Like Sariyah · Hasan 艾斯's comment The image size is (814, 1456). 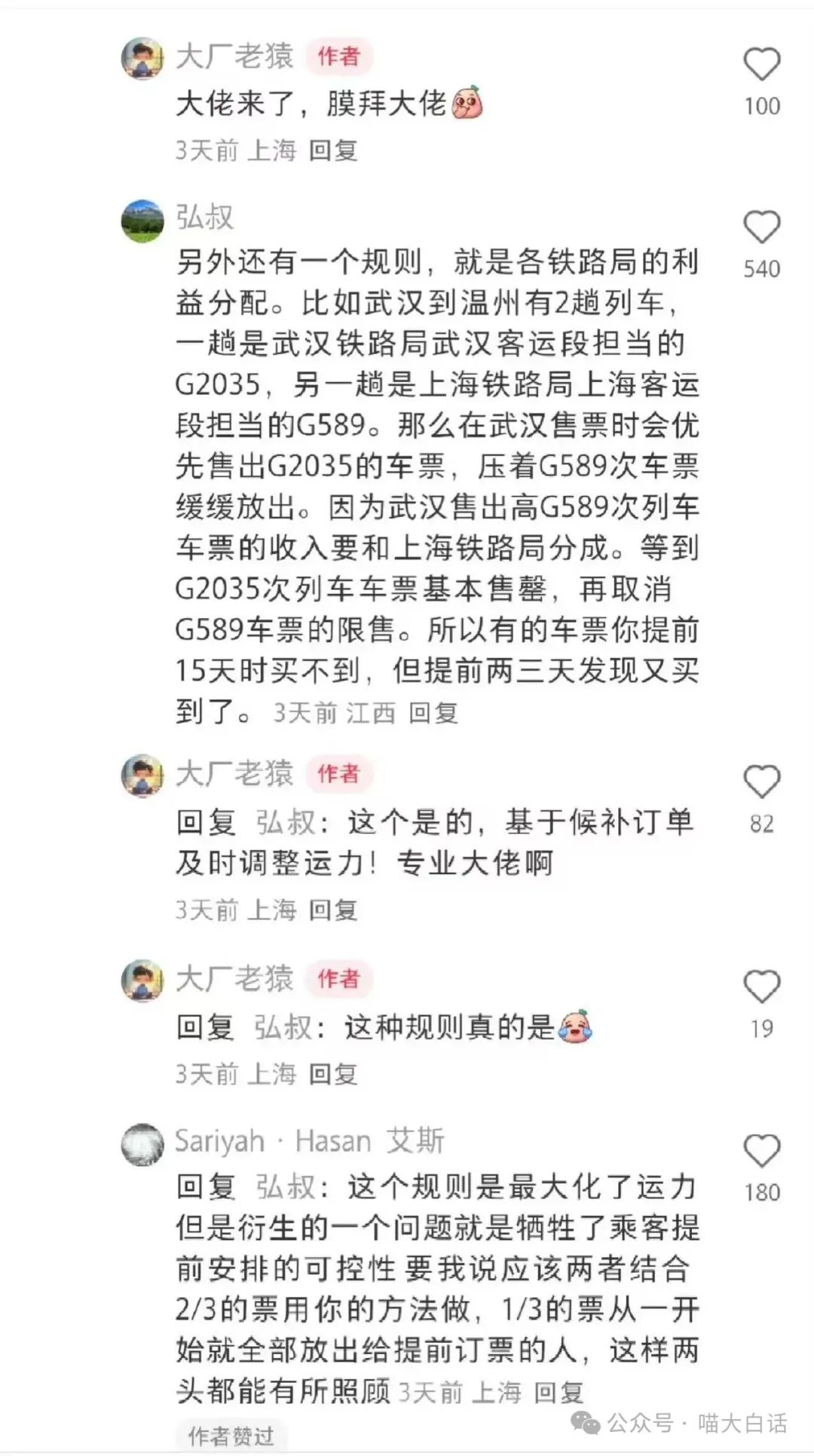click(x=761, y=1151)
